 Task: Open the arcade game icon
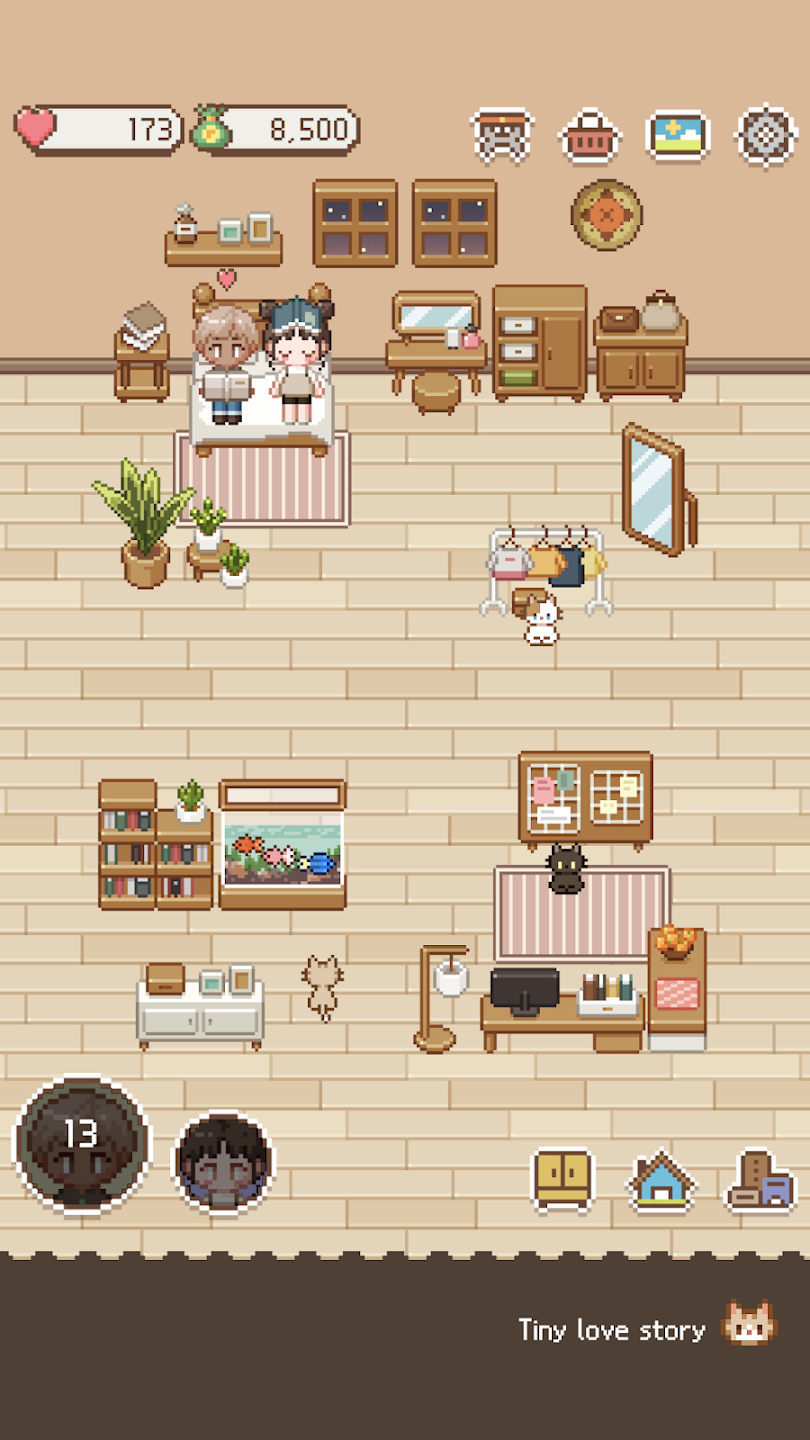tap(502, 135)
